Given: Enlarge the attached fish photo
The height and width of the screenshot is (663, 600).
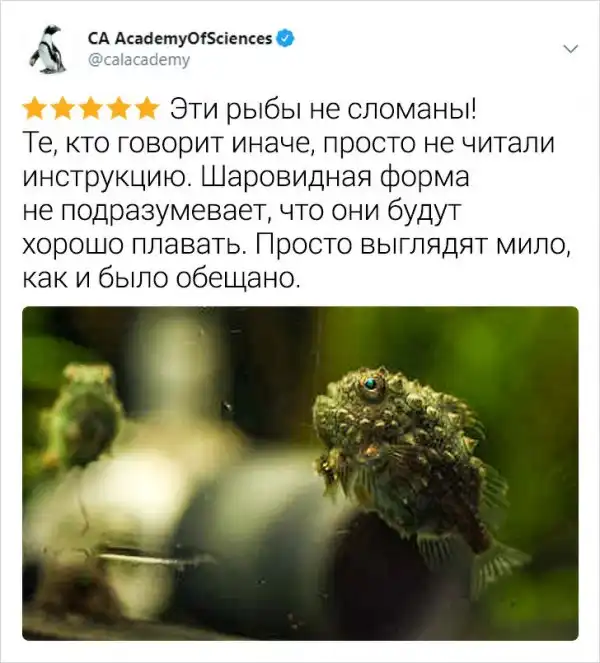Looking at the screenshot, I should [x=300, y=472].
